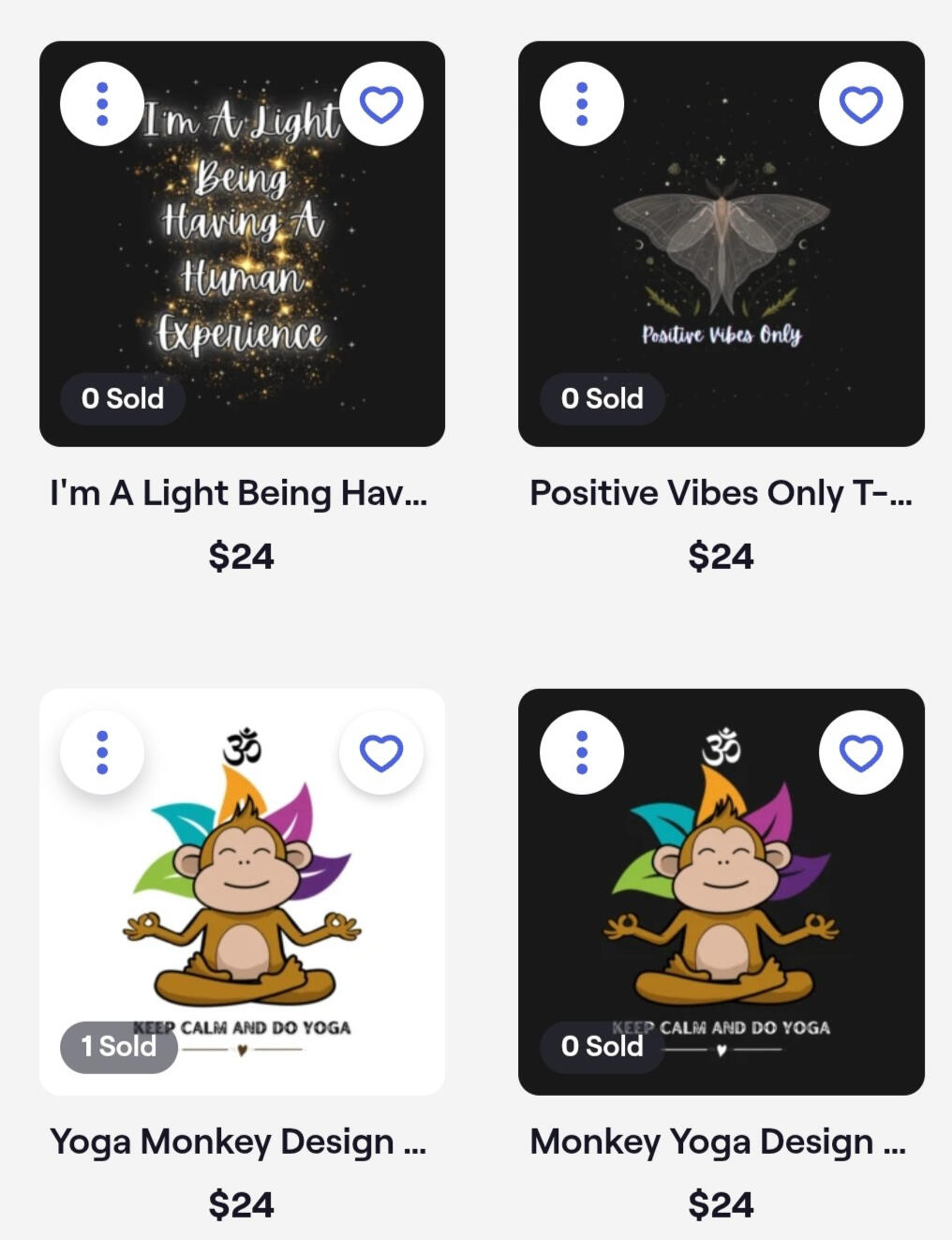
Task: Open options menu for I'm A Light Being design
Action: click(102, 104)
